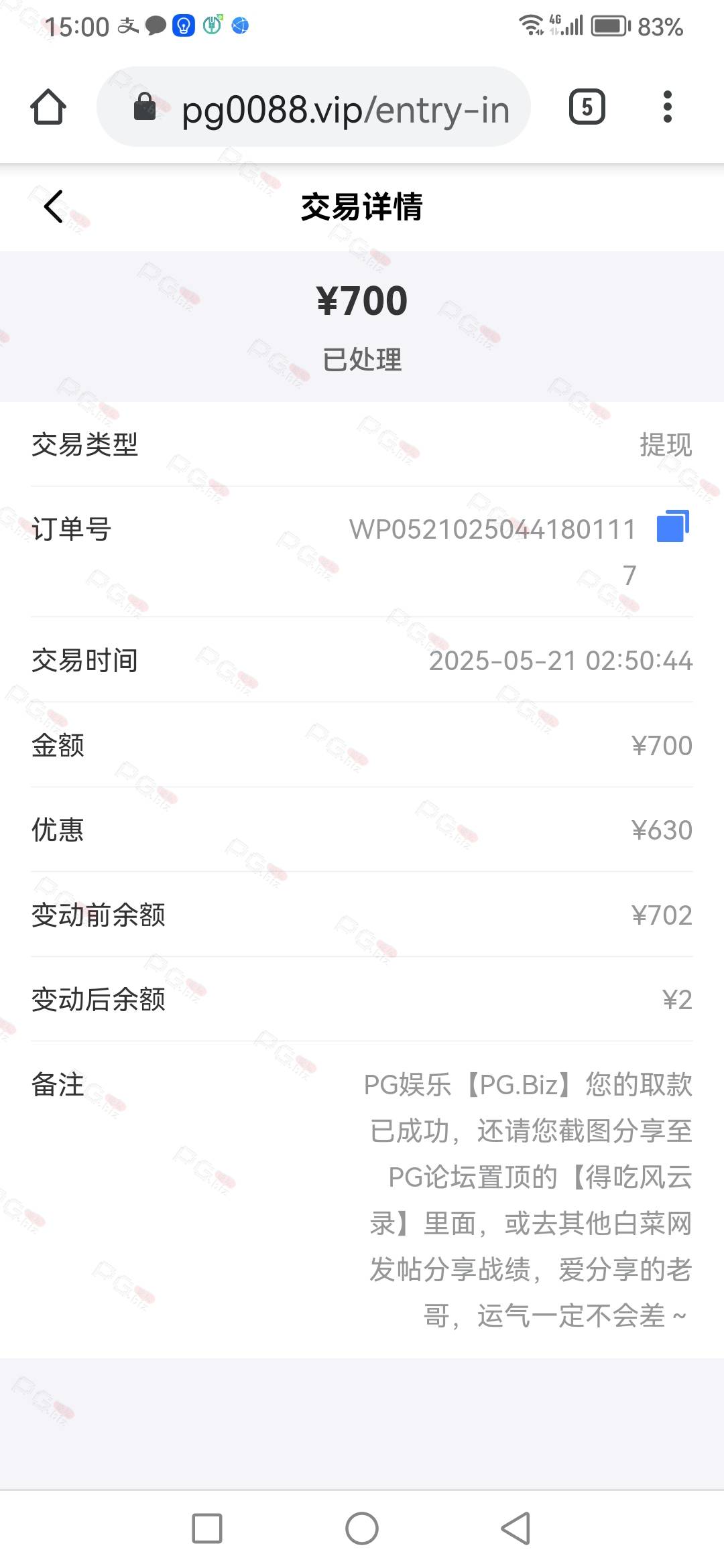Open the browser overflow menu

point(667,107)
